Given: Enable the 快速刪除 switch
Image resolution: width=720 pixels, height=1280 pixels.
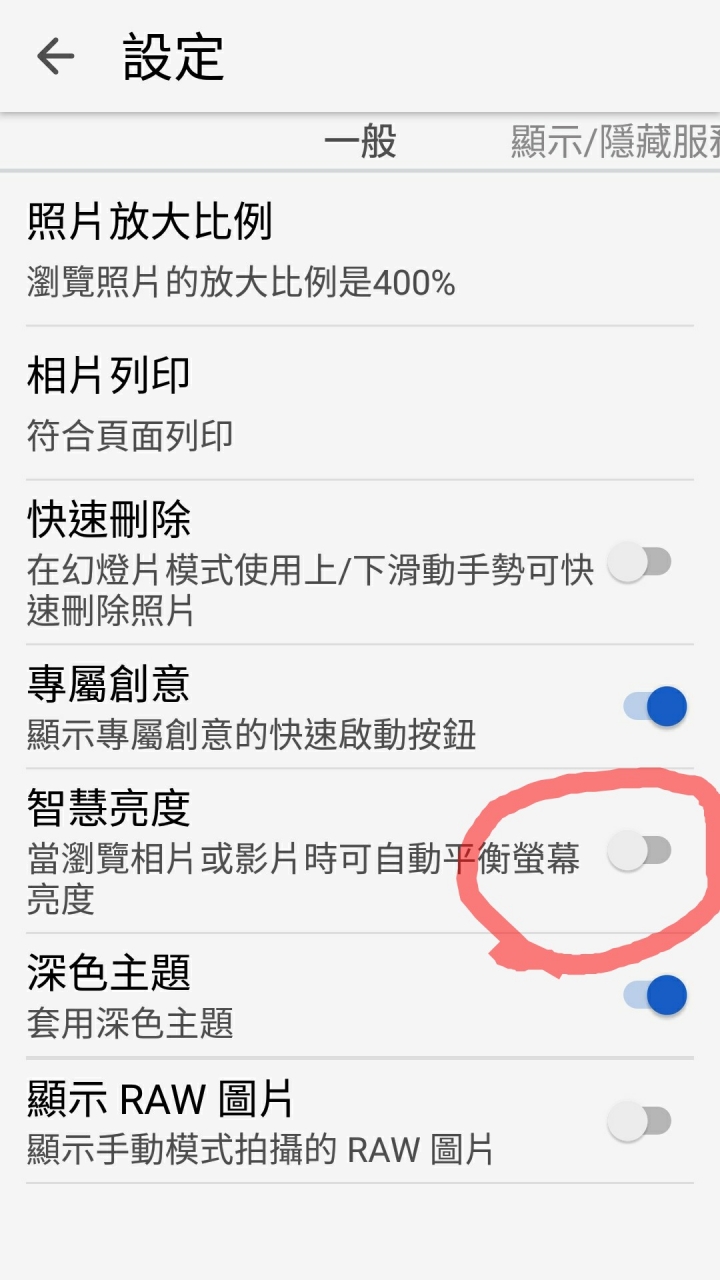Looking at the screenshot, I should tap(640, 563).
